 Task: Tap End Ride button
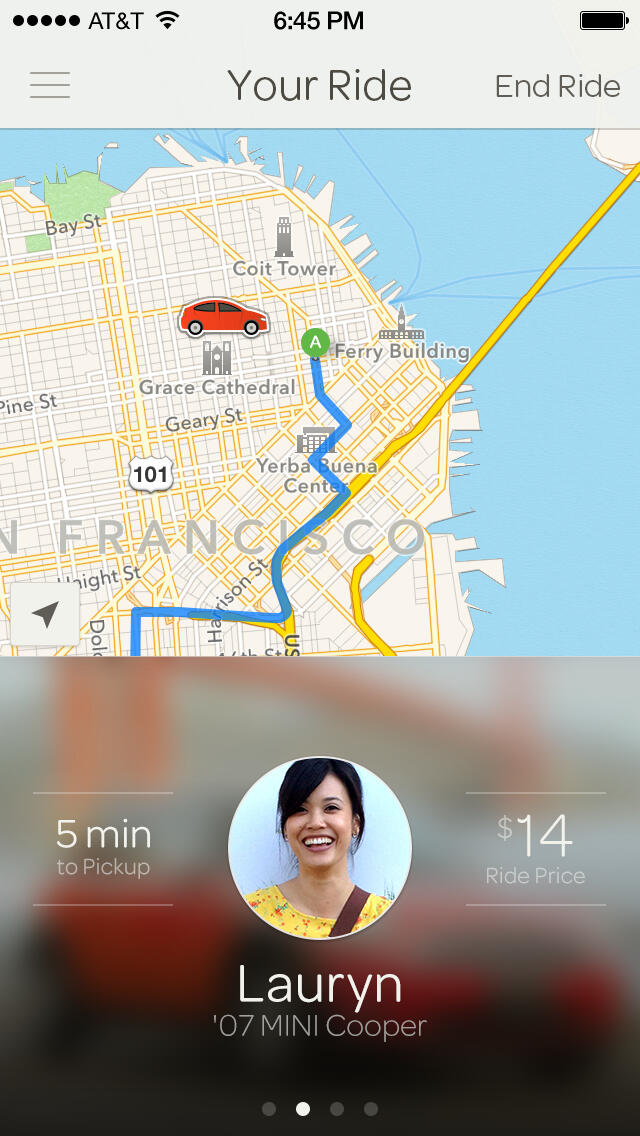(x=558, y=87)
